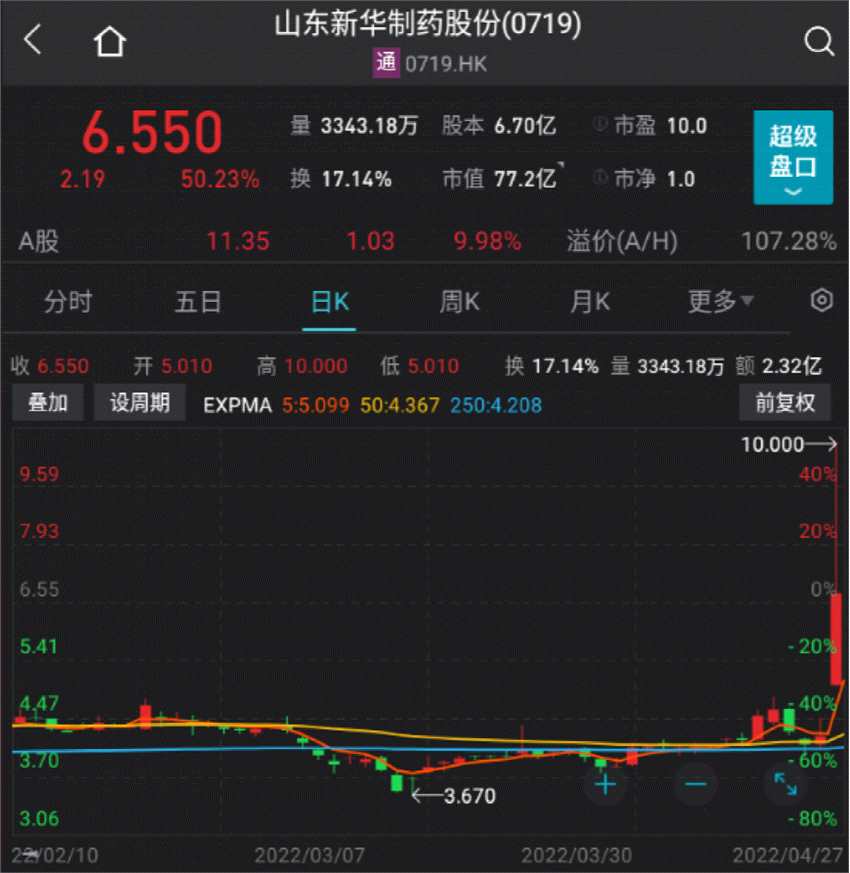Viewport: 850px width, 873px height.
Task: Open stock search magnifier
Action: coord(818,41)
